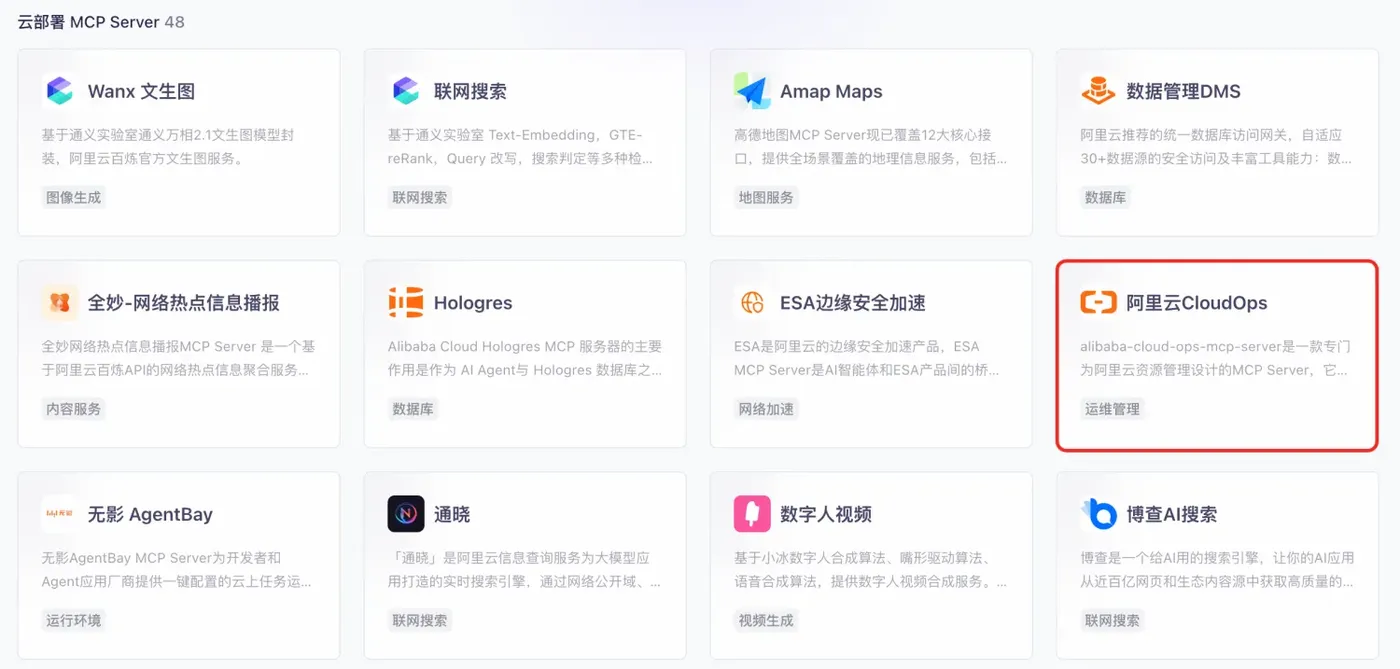Open 全妙-网络热点信息播报 card

pyautogui.click(x=178, y=353)
